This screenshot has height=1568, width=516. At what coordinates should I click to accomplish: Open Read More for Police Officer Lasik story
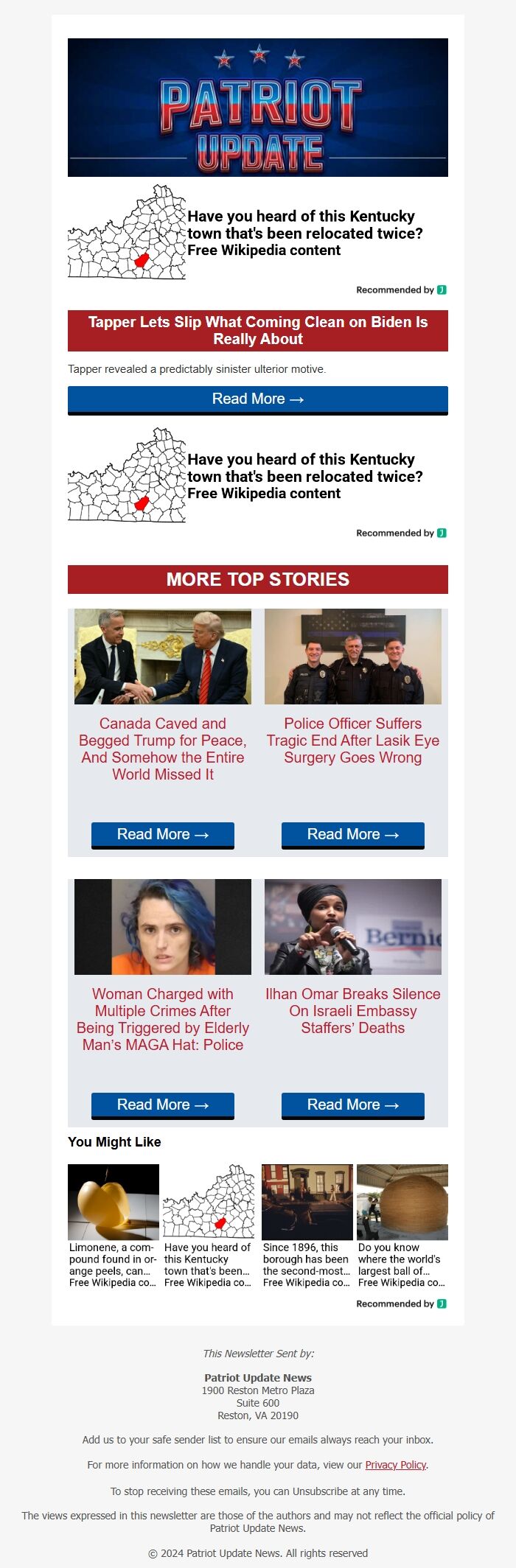click(352, 835)
